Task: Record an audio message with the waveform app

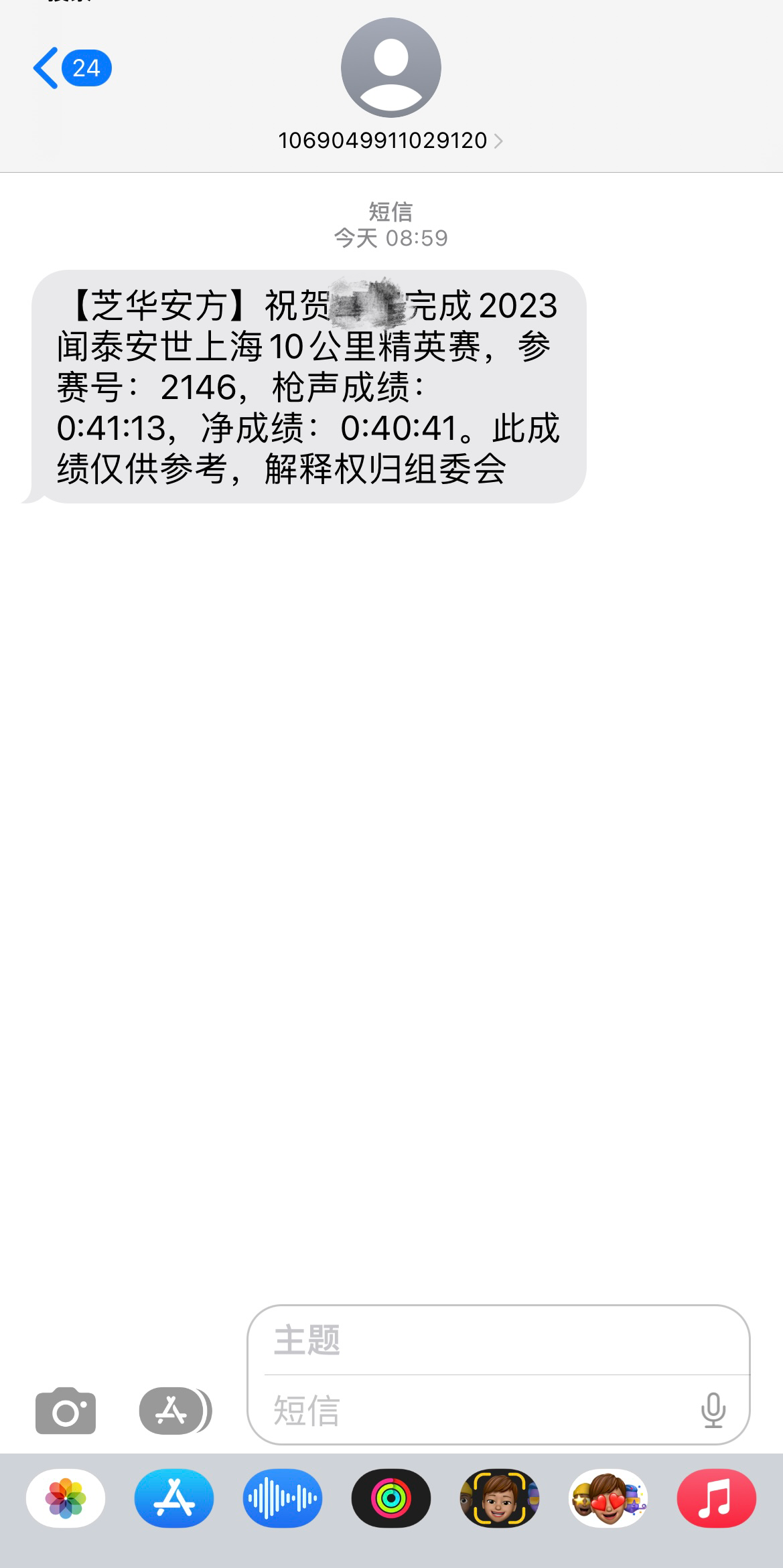Action: click(283, 1498)
